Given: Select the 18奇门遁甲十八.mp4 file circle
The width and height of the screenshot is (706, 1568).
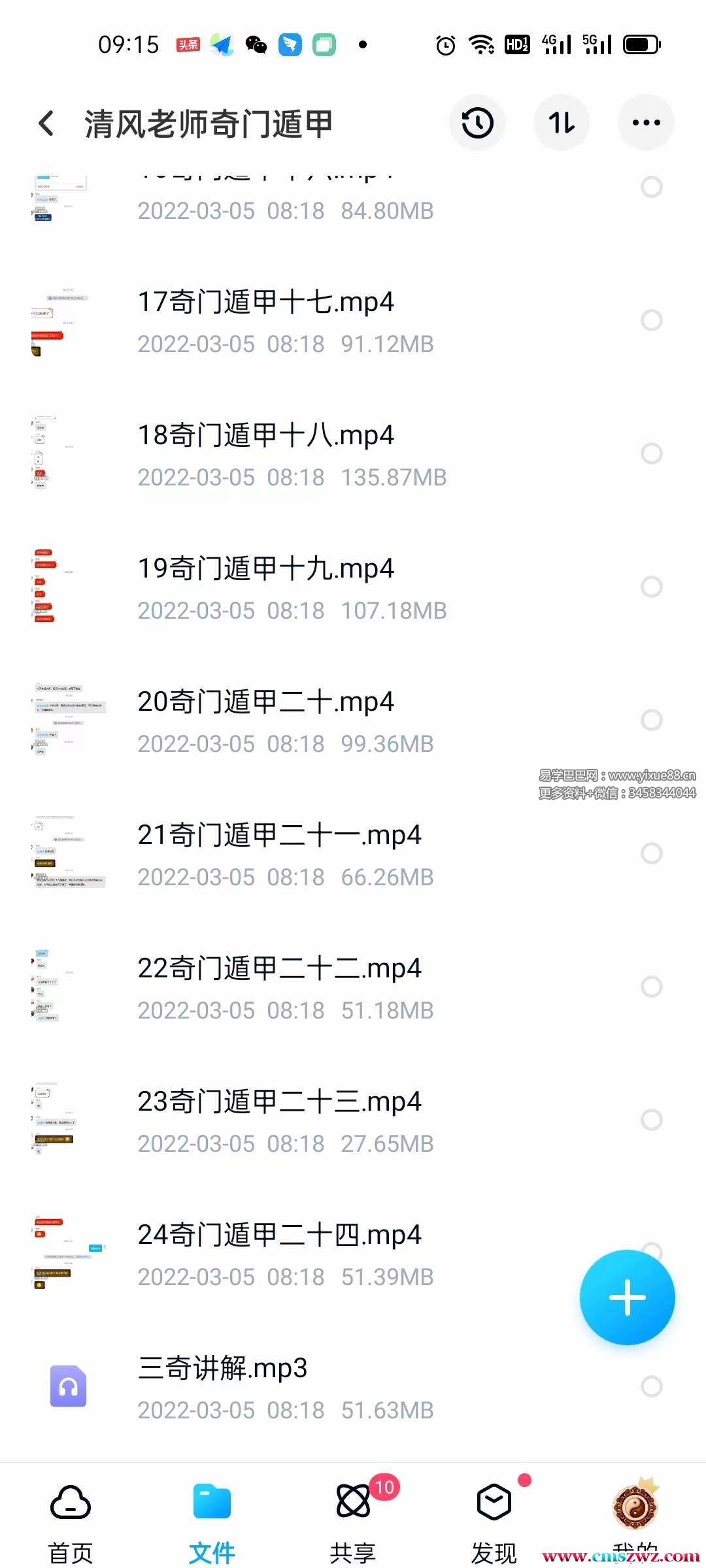Looking at the screenshot, I should (651, 453).
